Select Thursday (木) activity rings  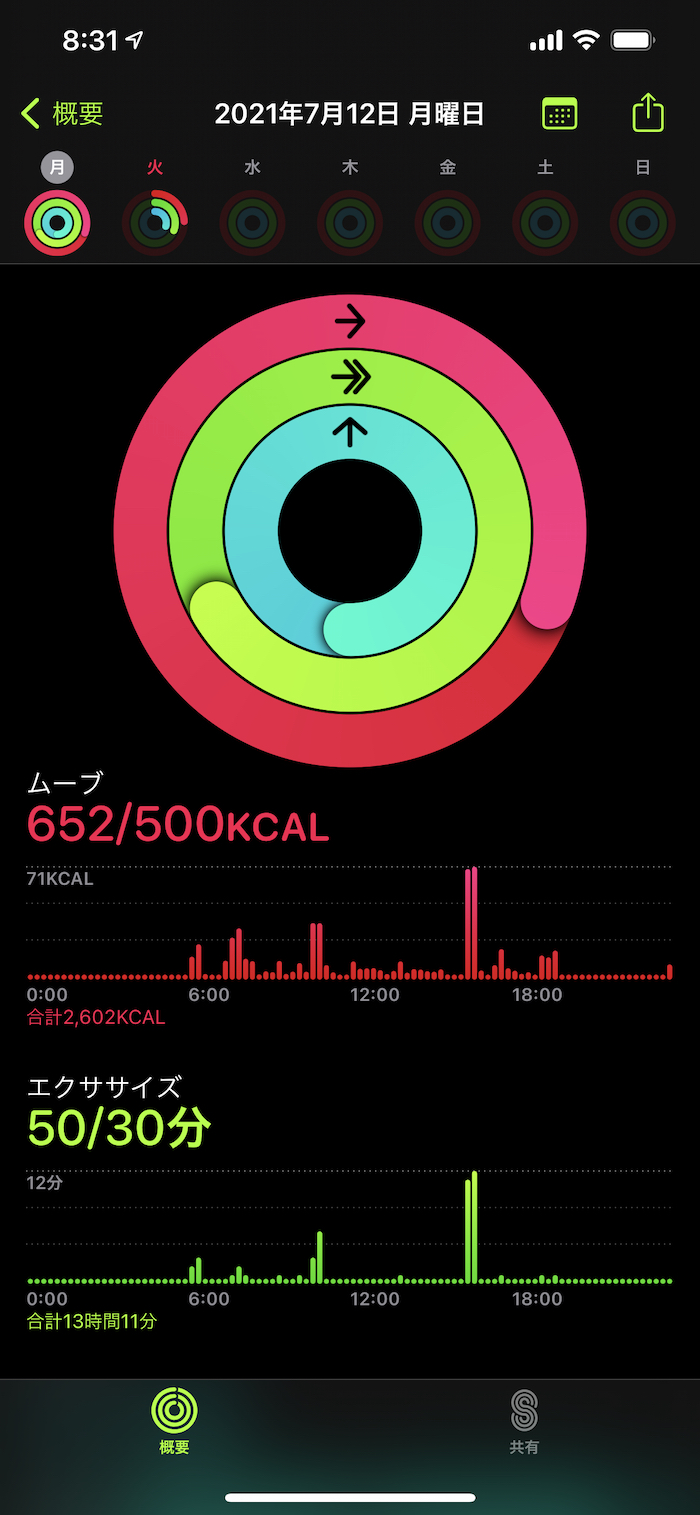click(350, 222)
